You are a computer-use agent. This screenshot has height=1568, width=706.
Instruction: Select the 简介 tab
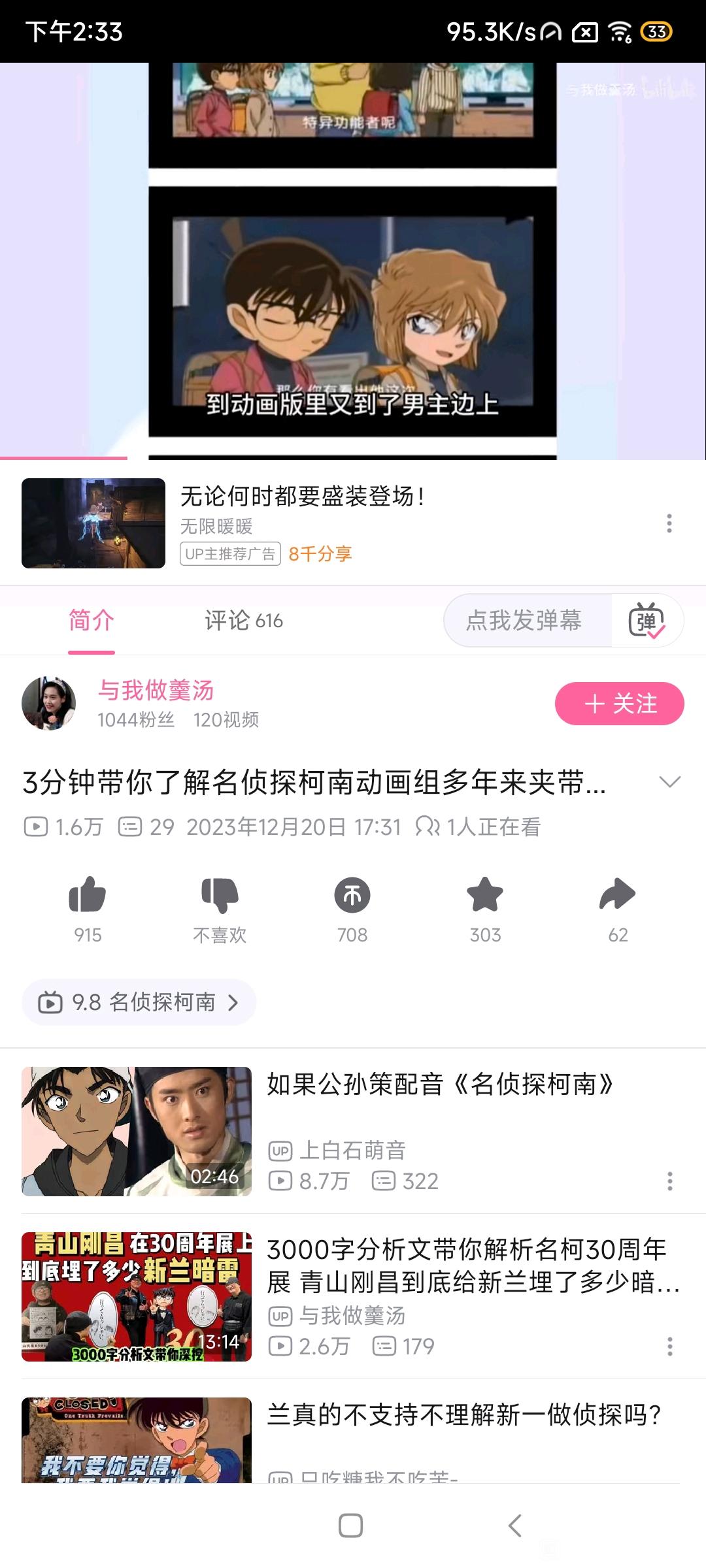92,621
